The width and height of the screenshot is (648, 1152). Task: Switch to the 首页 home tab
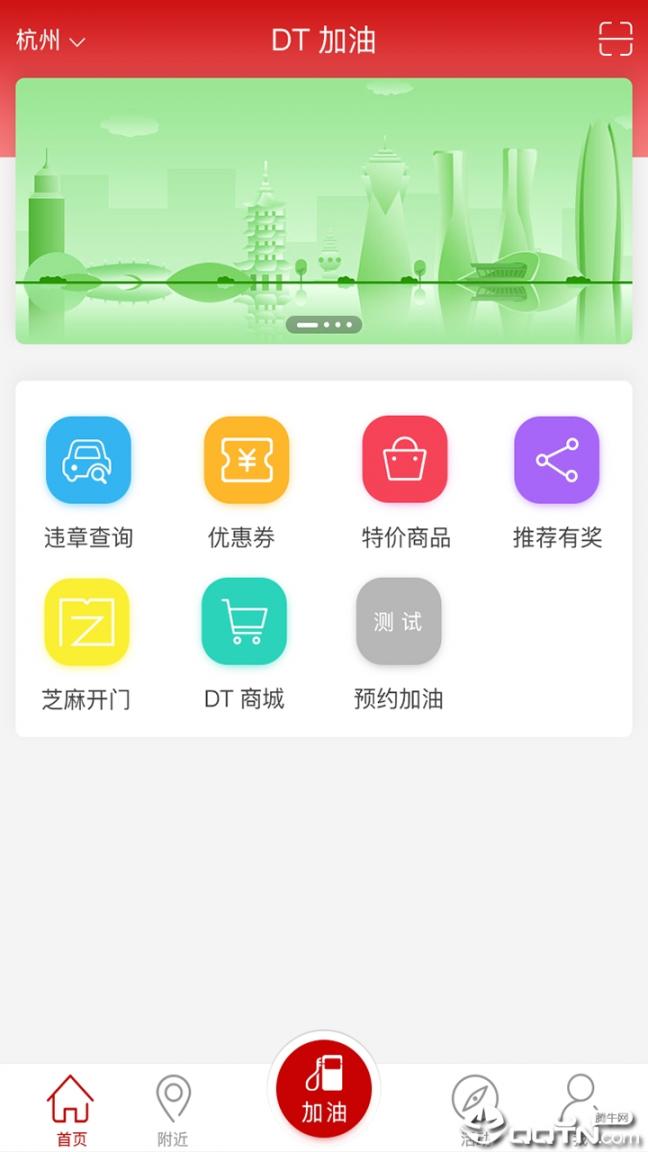coord(71,1110)
